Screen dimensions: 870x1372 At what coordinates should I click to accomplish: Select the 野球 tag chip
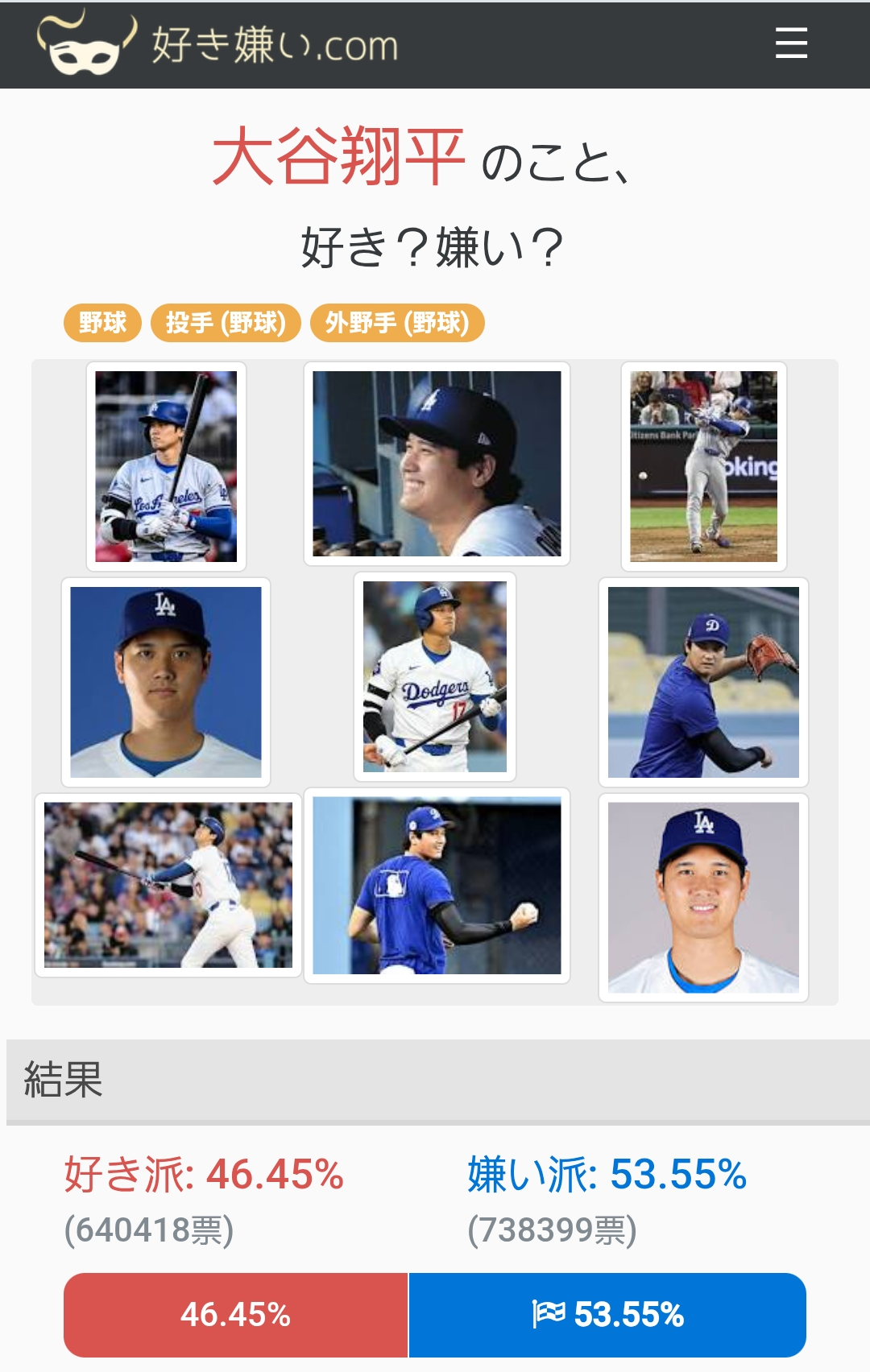tap(102, 323)
